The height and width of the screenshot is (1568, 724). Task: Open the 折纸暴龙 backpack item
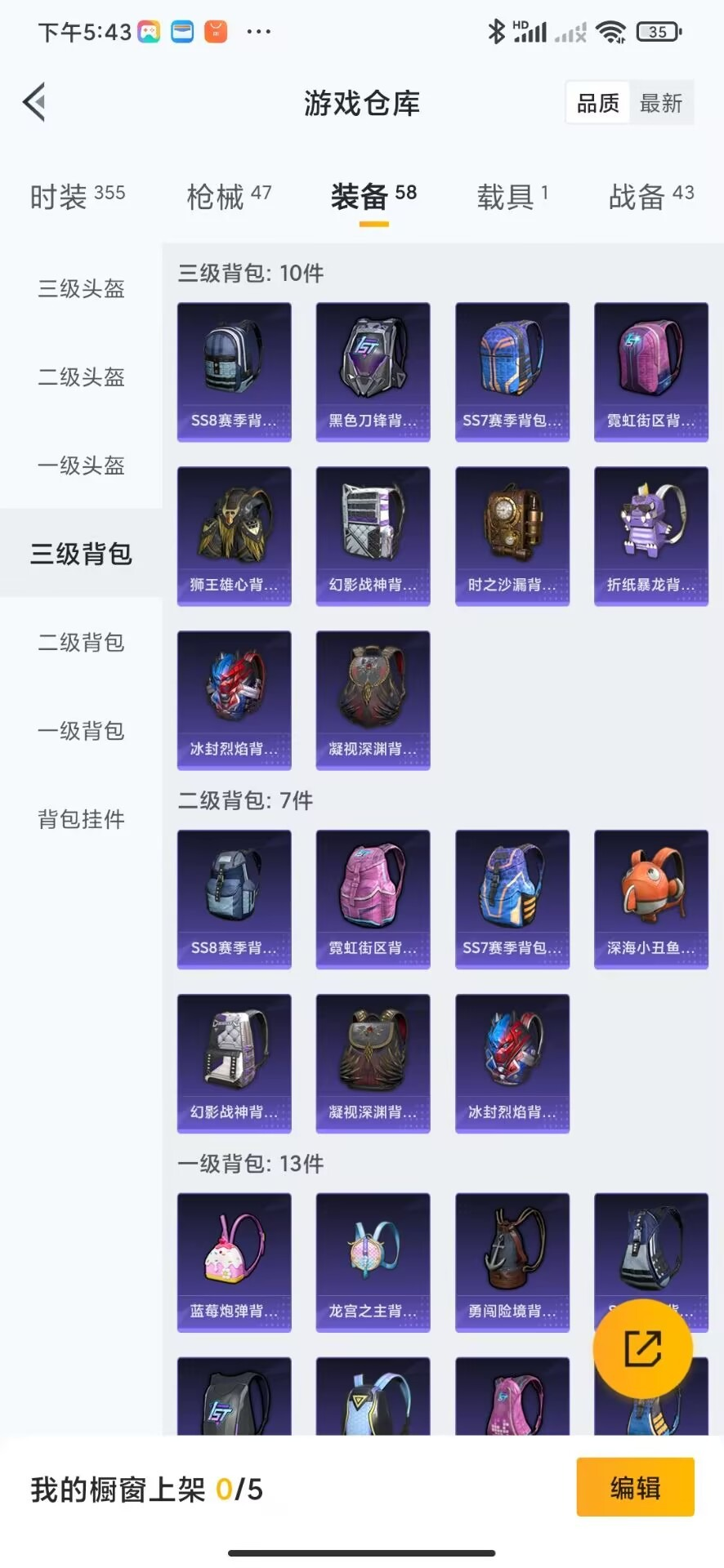point(650,536)
